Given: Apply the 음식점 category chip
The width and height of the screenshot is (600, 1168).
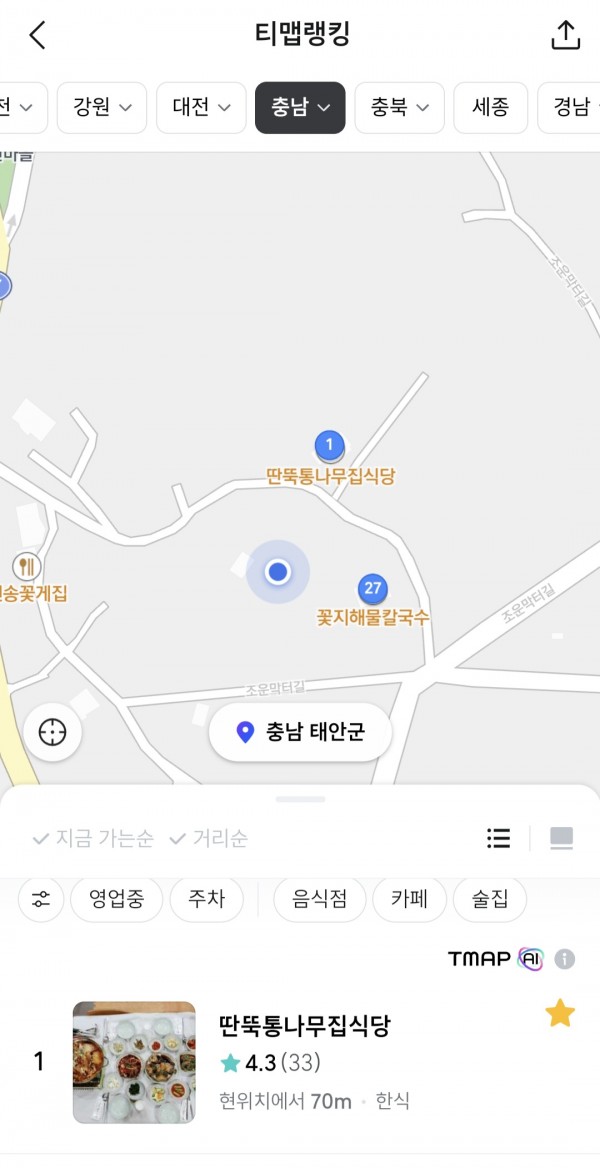Looking at the screenshot, I should 320,899.
